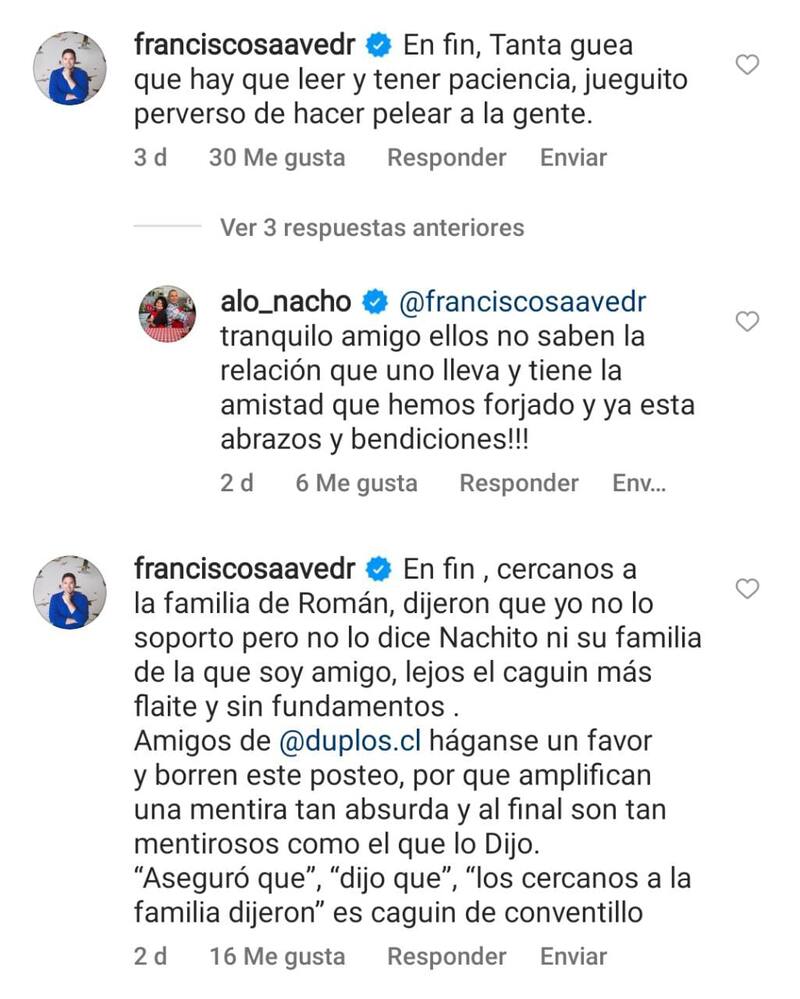View who gave the 30 Me gusta

276,157
